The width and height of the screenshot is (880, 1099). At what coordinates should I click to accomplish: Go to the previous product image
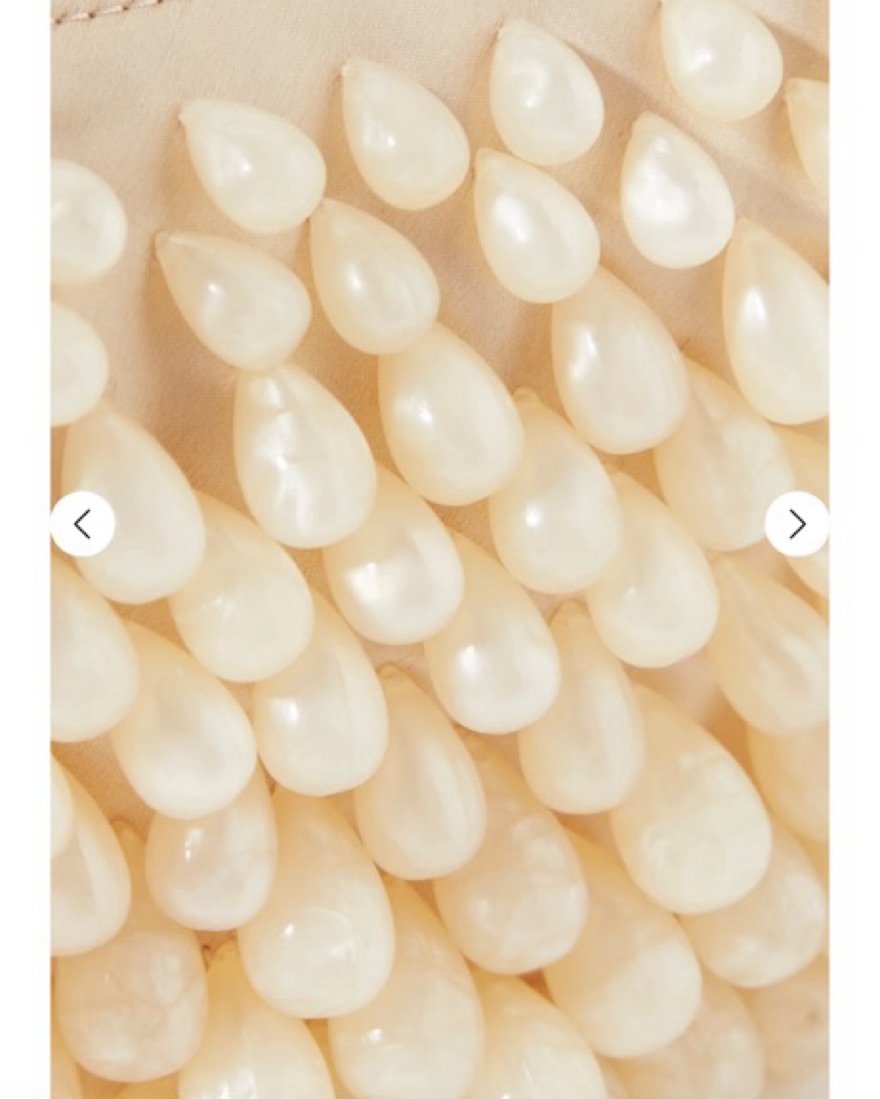[83, 524]
